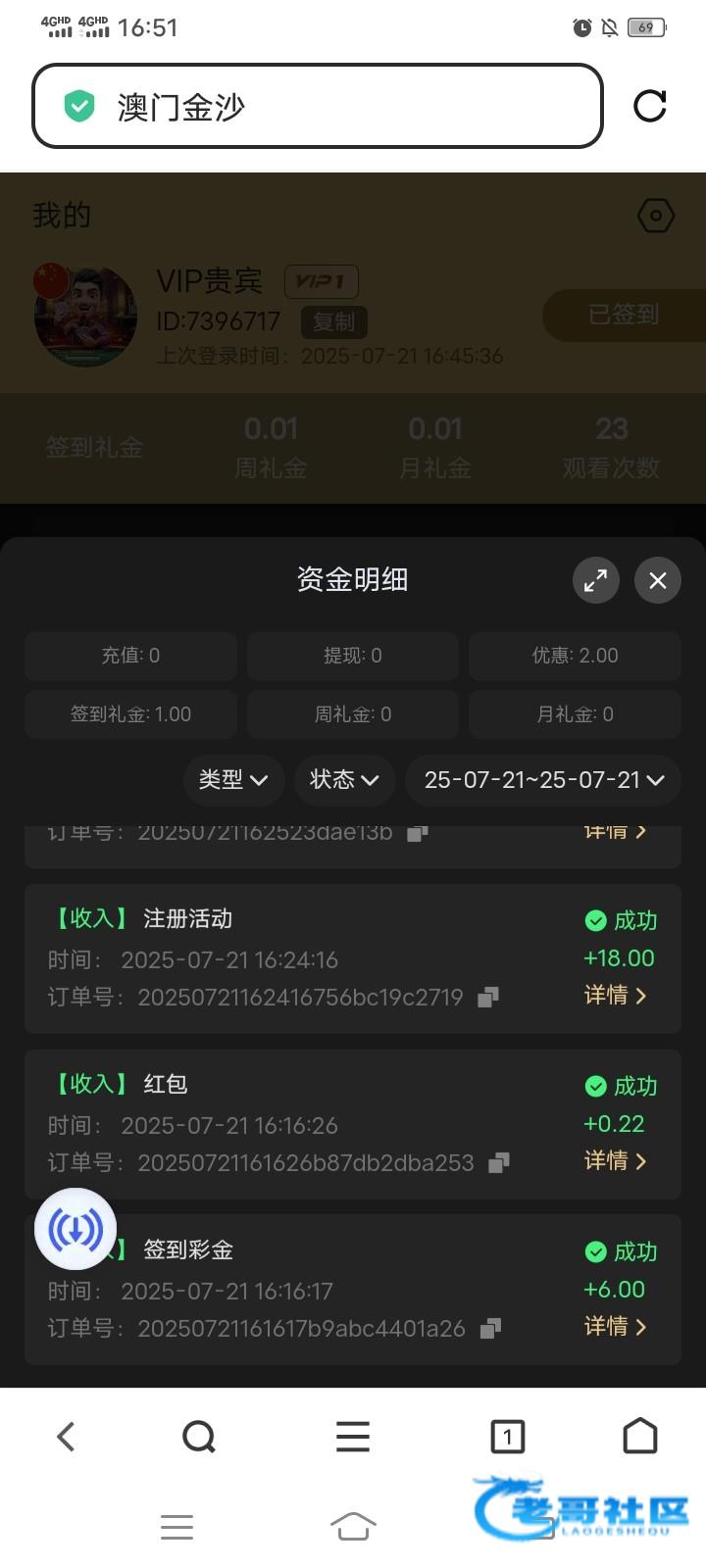
Task: Go to the browser home page
Action: [640, 1437]
